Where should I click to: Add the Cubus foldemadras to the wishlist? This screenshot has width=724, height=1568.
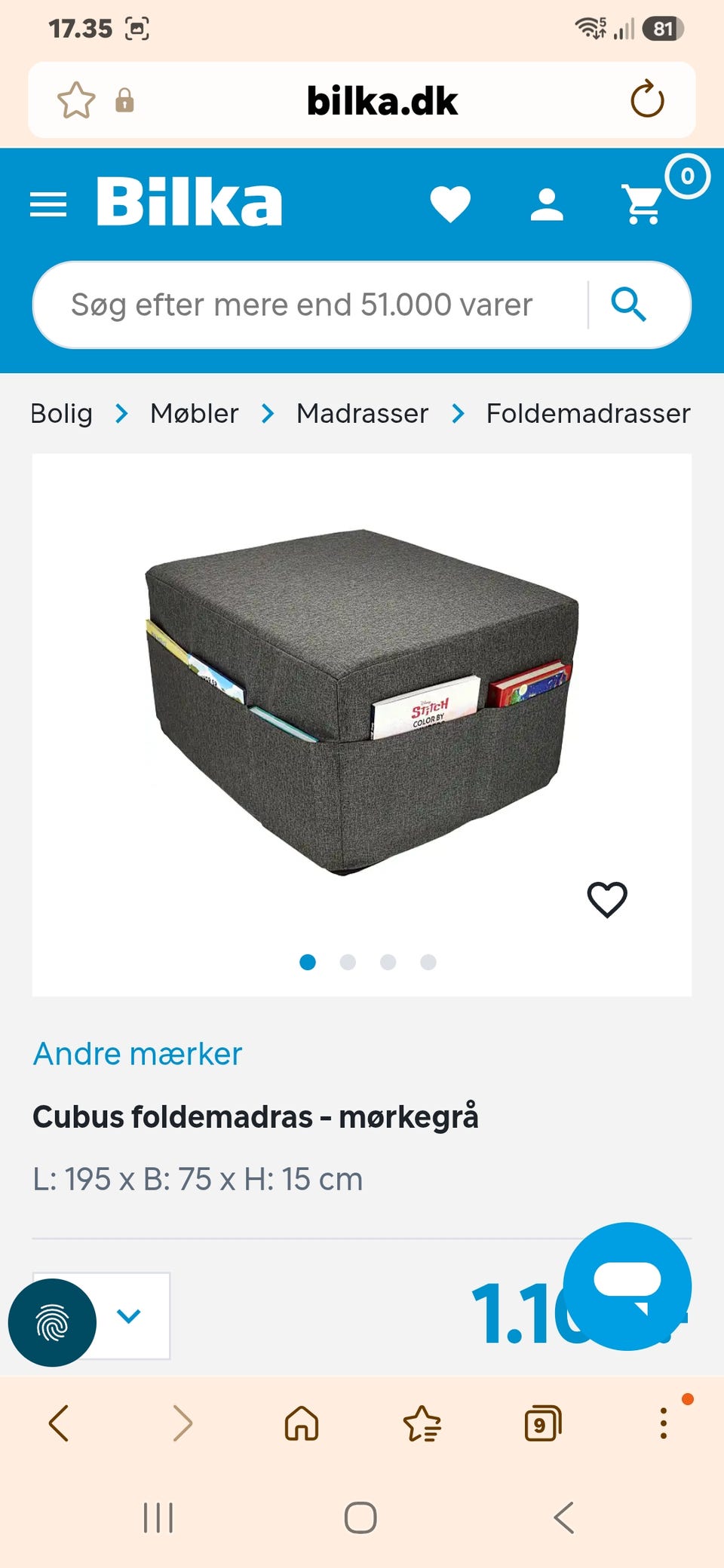click(607, 899)
